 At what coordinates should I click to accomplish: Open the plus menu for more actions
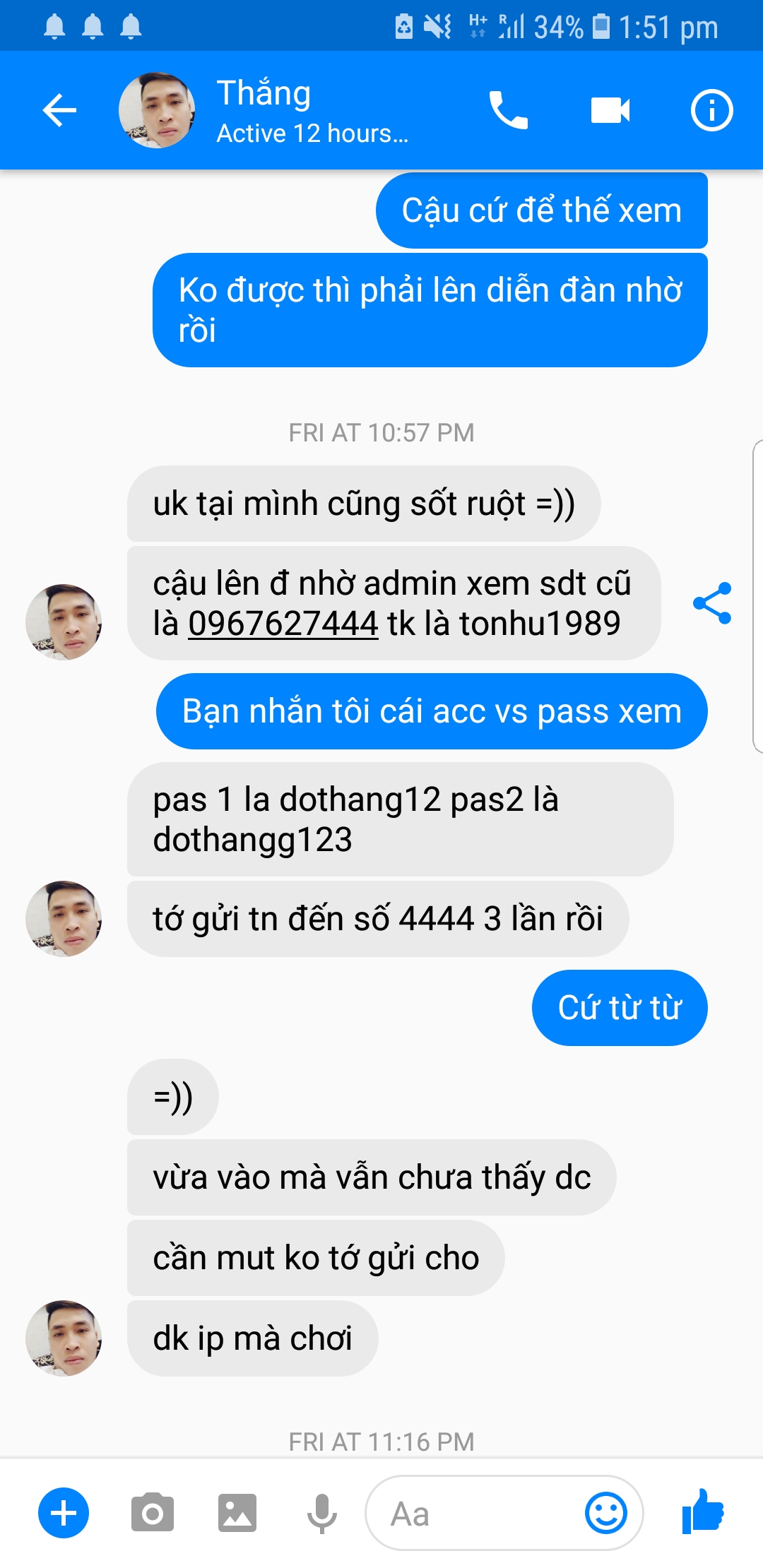point(64,1513)
